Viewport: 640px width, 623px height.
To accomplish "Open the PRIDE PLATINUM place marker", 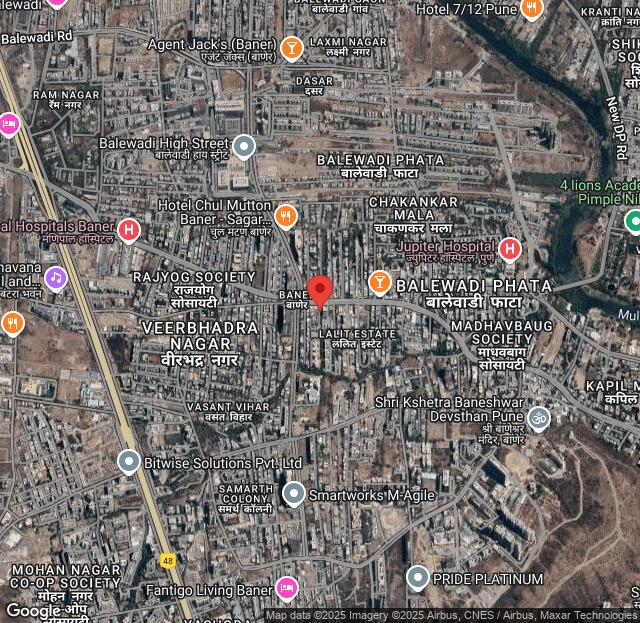I will pos(418,578).
